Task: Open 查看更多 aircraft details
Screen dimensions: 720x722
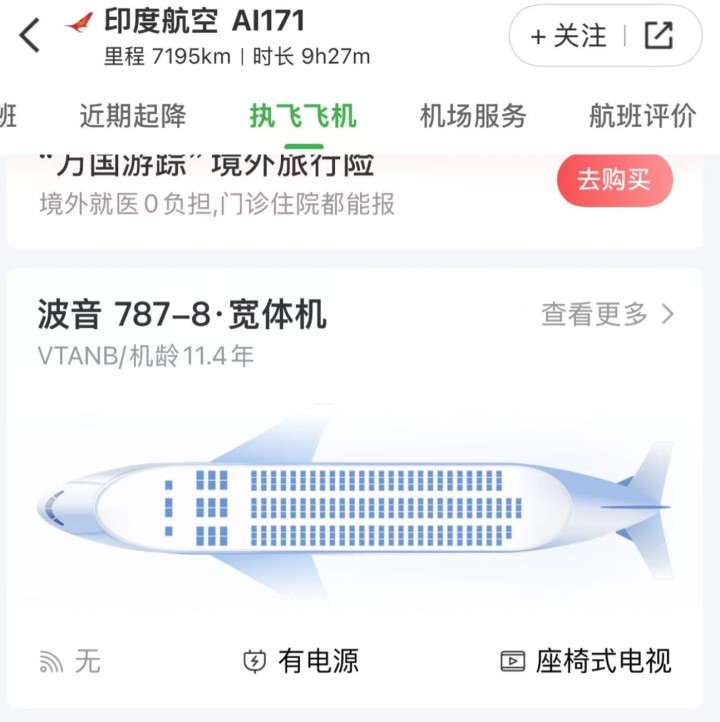Action: pyautogui.click(x=608, y=314)
